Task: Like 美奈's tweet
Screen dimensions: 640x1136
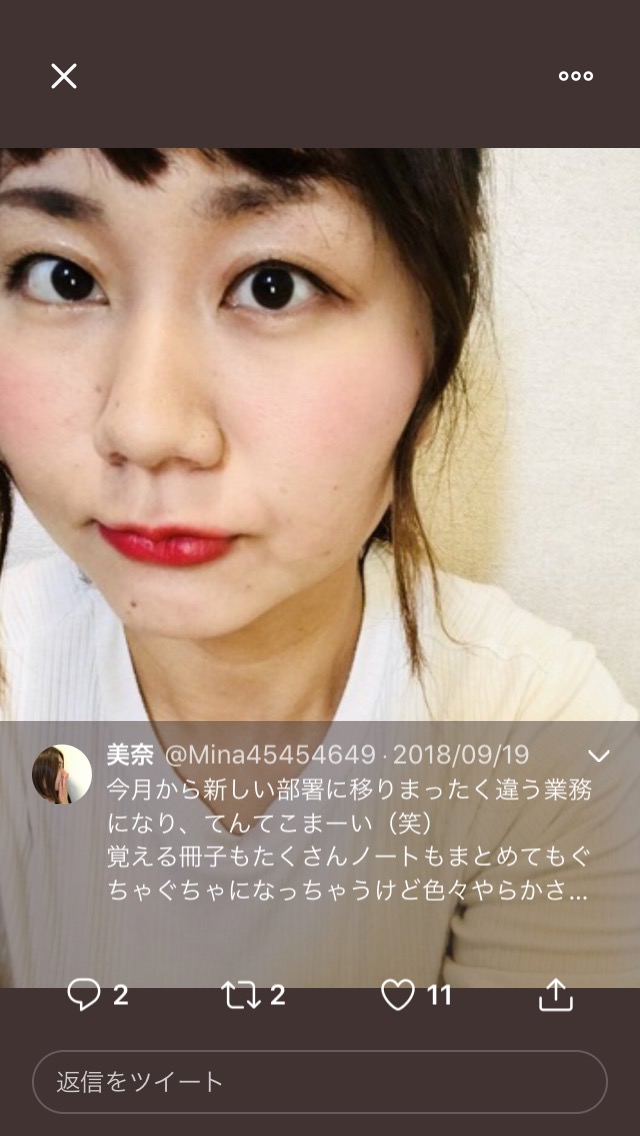Action: pyautogui.click(x=398, y=994)
